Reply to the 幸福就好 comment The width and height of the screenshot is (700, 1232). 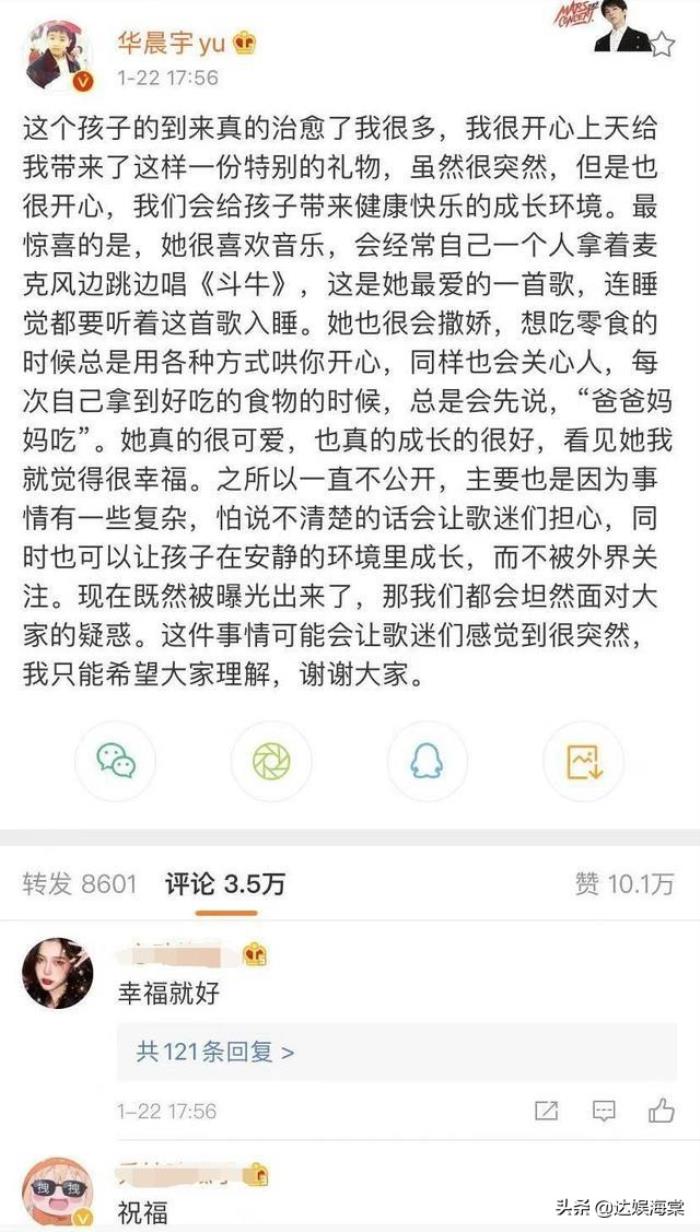point(603,1110)
